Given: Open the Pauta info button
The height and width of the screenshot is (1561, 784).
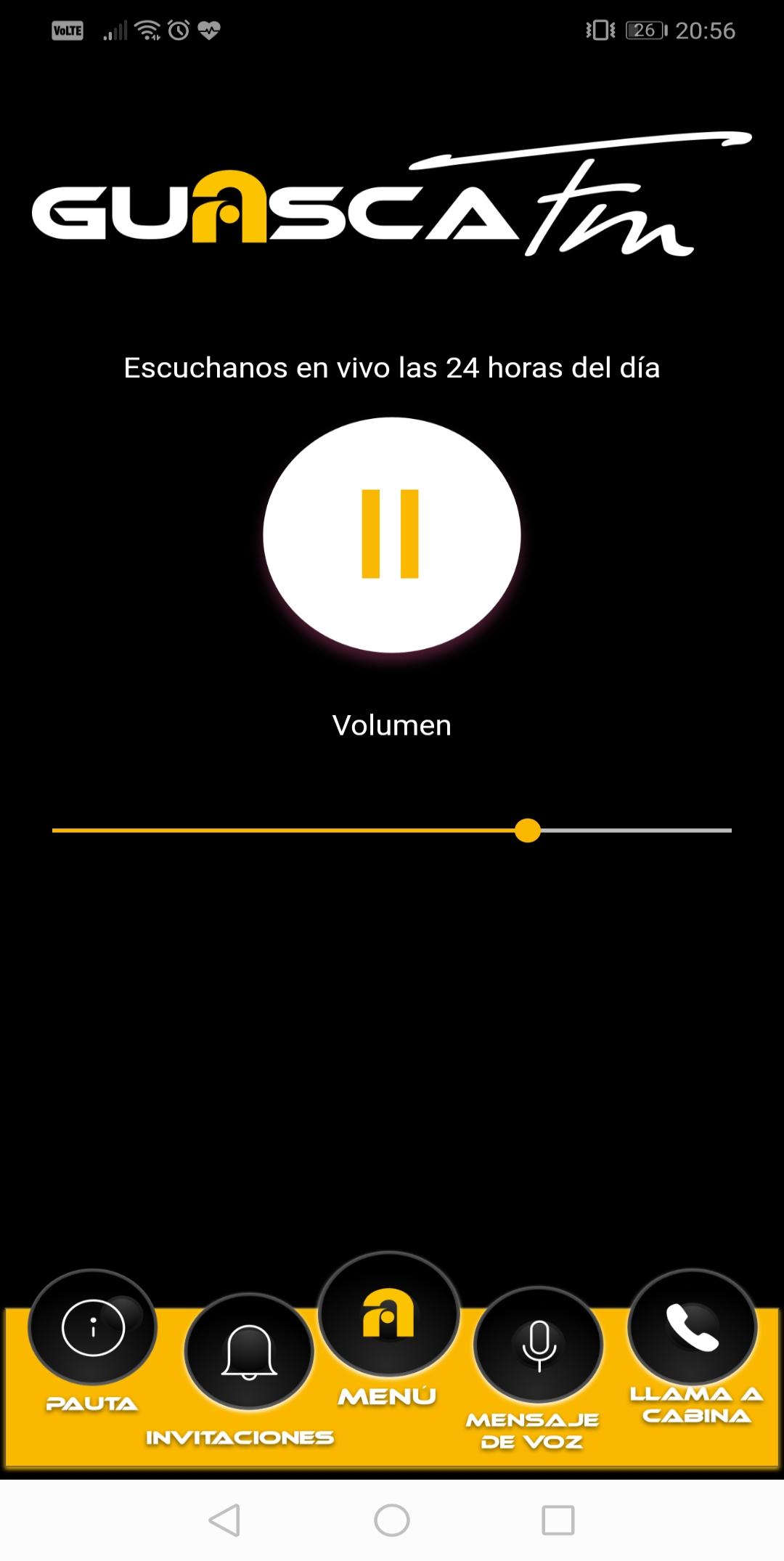Looking at the screenshot, I should click(x=92, y=1327).
